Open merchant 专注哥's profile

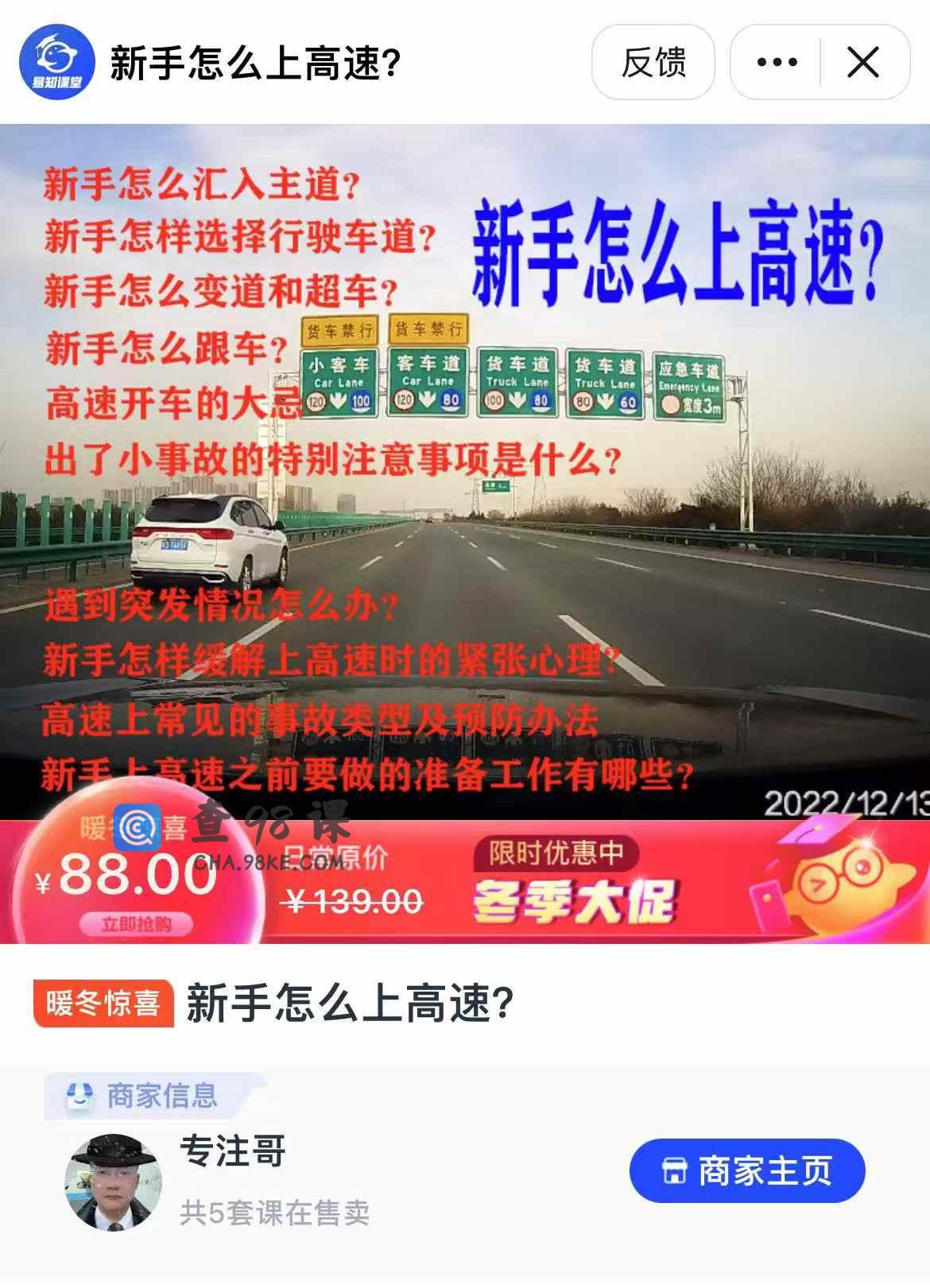232,1151
